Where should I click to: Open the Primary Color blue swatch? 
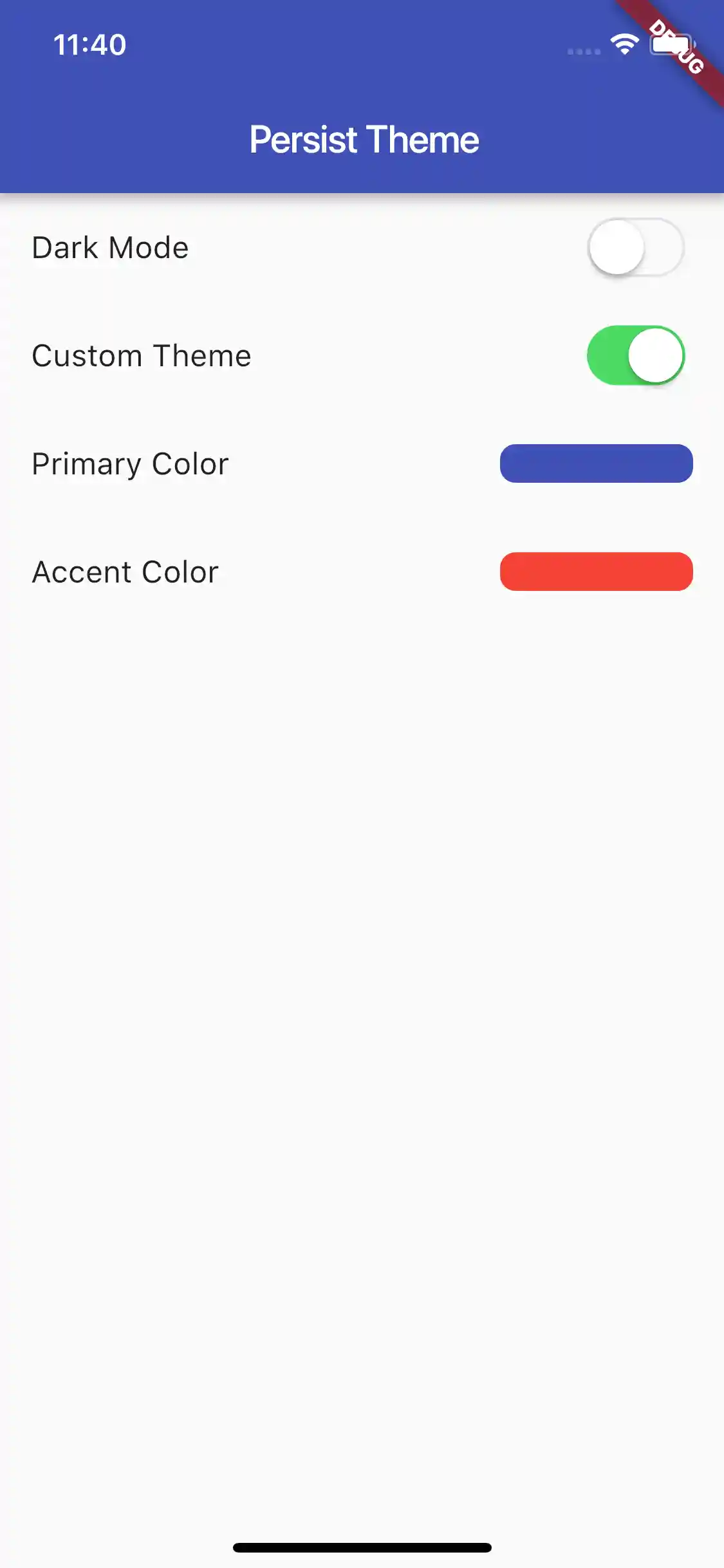(x=596, y=463)
